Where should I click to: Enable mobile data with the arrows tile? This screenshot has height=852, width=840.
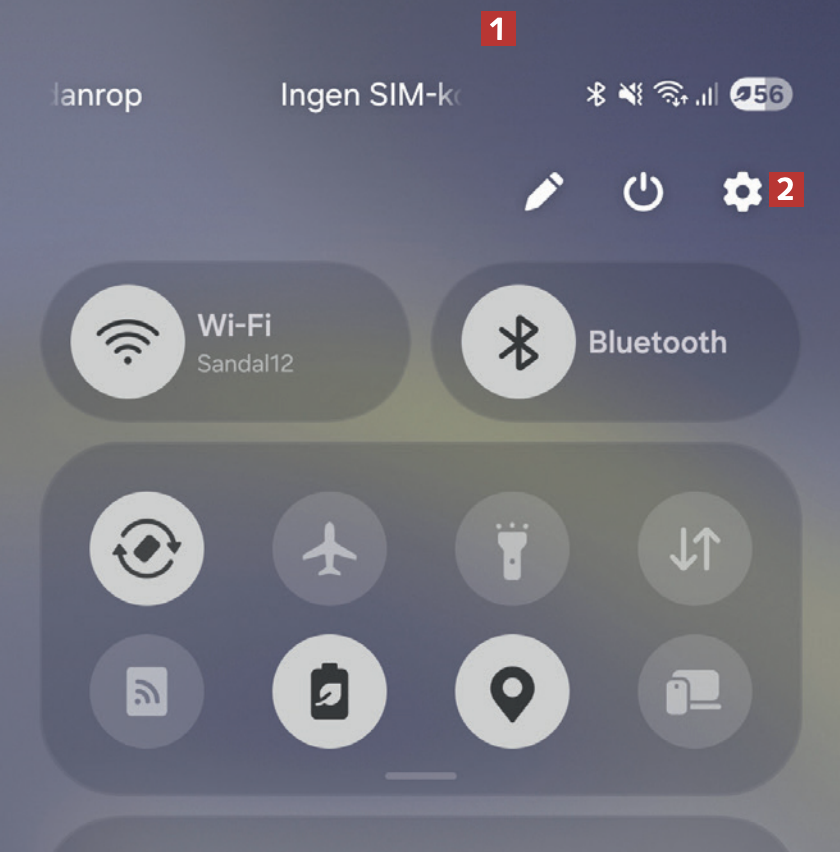(x=695, y=549)
